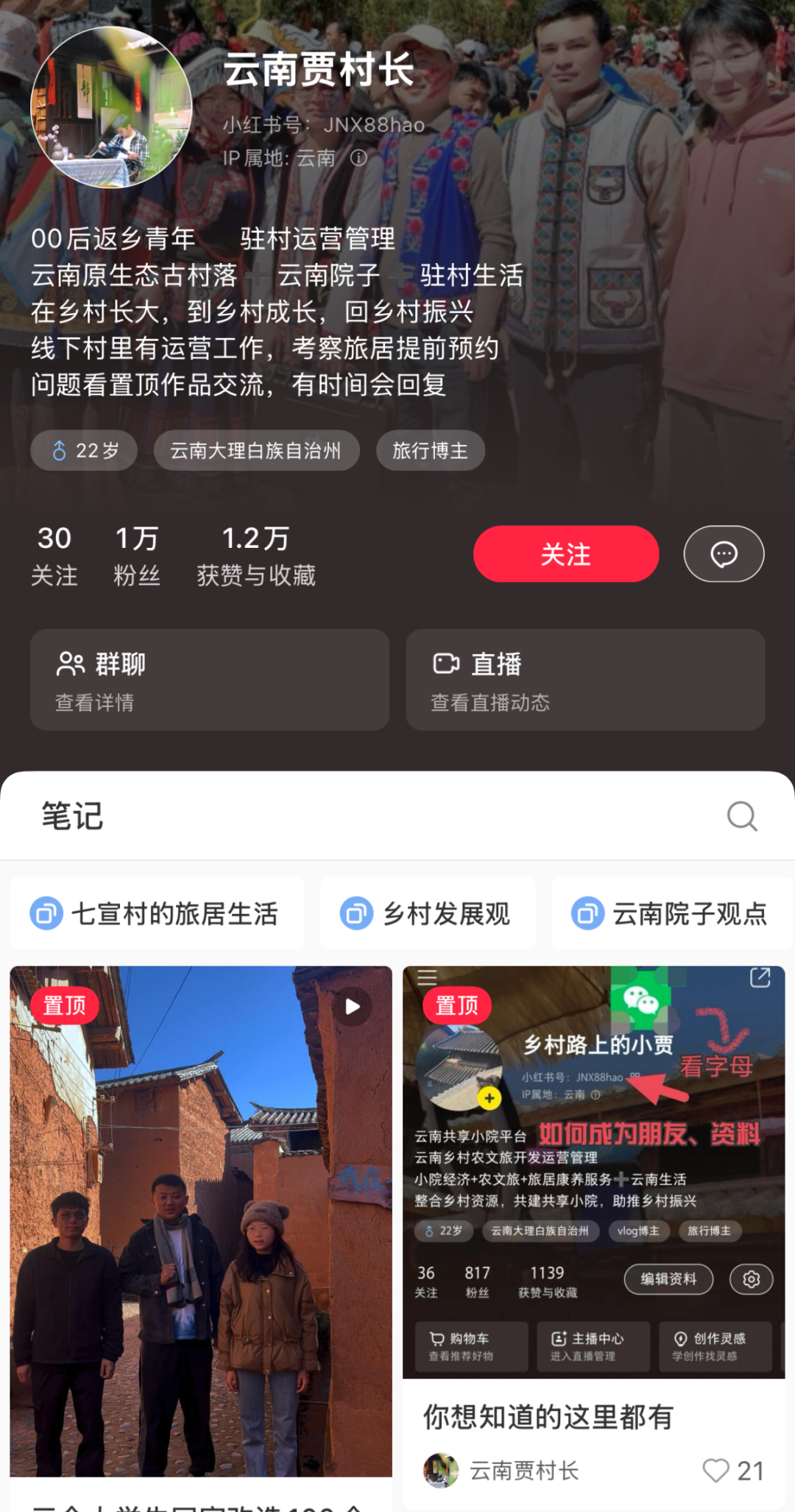Image resolution: width=795 pixels, height=1512 pixels.
Task: Tap the IP属地 info icon
Action: [358, 158]
